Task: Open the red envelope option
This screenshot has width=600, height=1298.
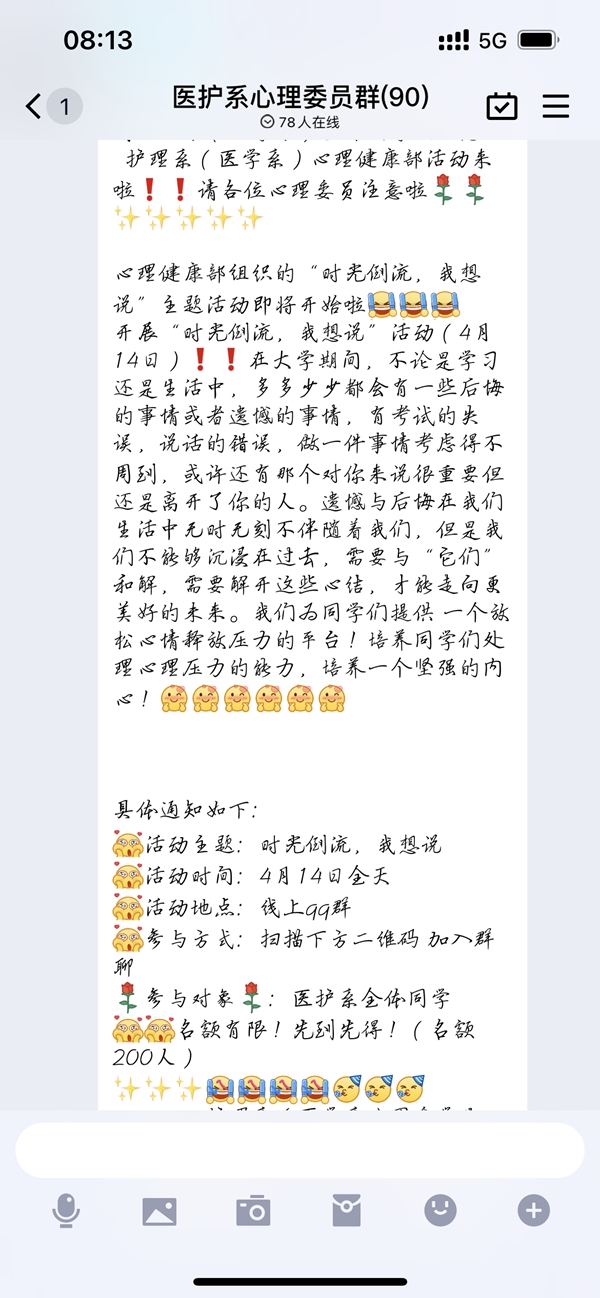Action: click(346, 1212)
